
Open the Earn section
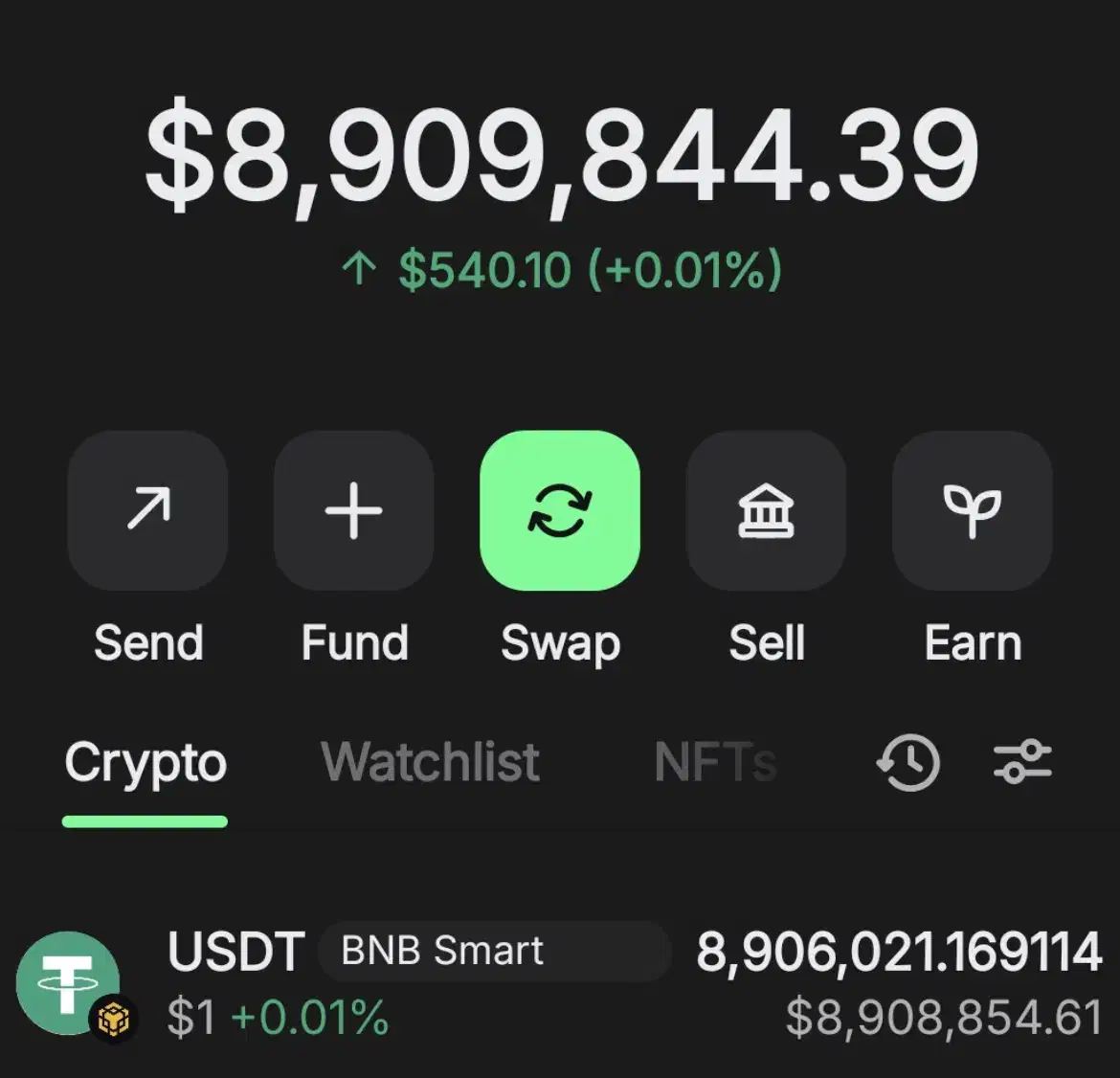pos(972,510)
